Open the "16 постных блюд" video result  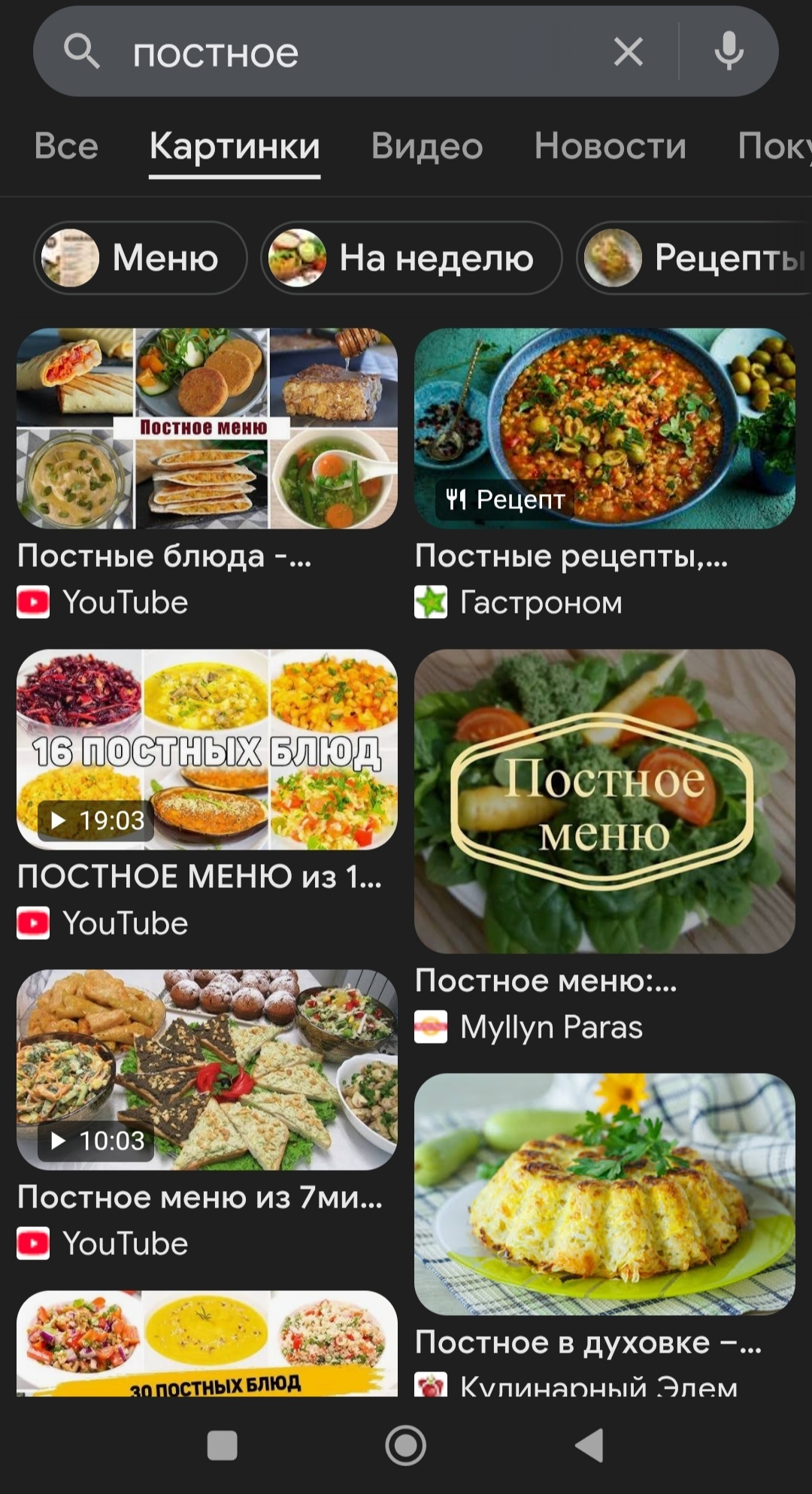coord(207,750)
